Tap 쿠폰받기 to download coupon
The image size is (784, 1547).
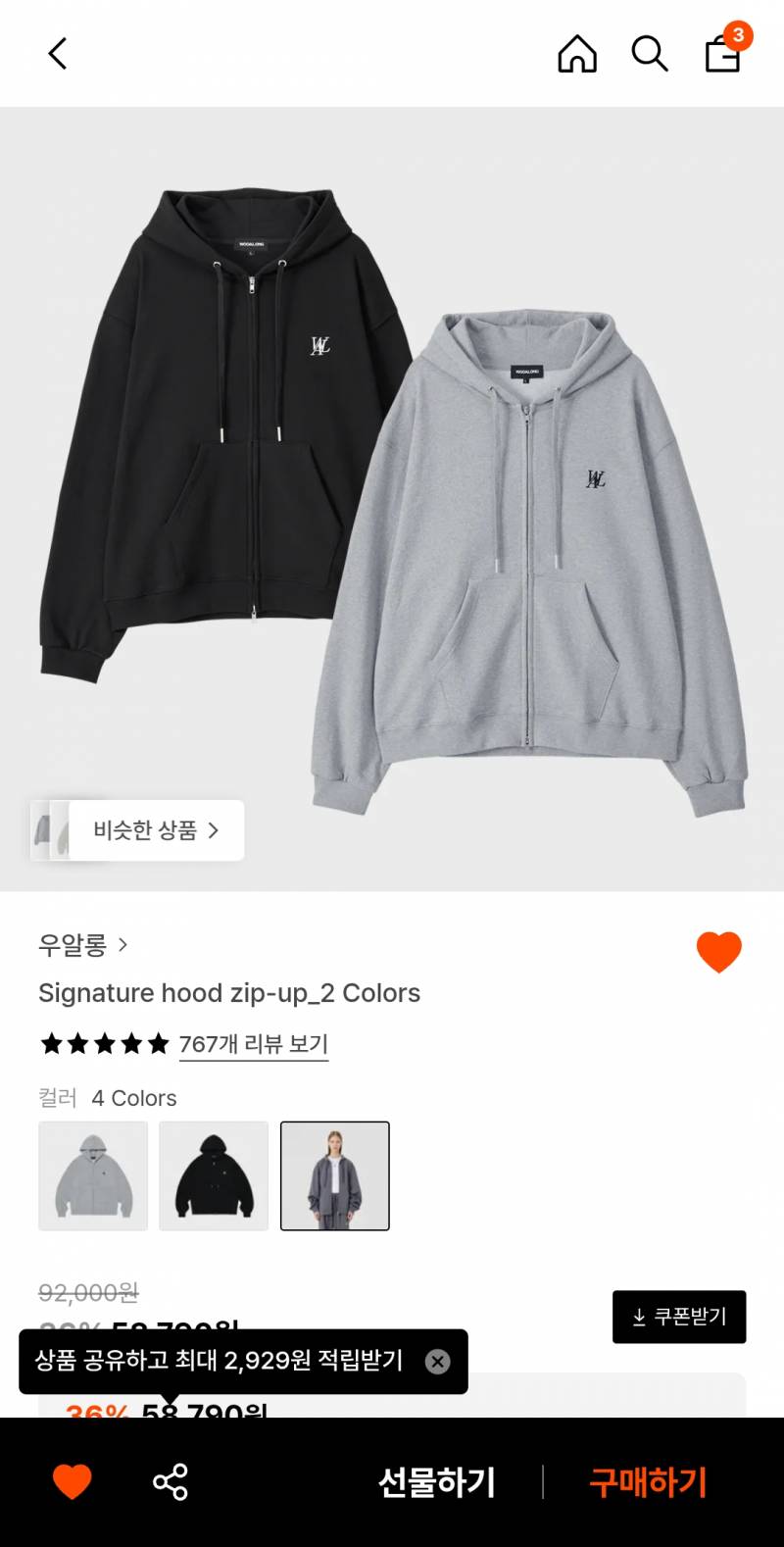click(679, 1317)
